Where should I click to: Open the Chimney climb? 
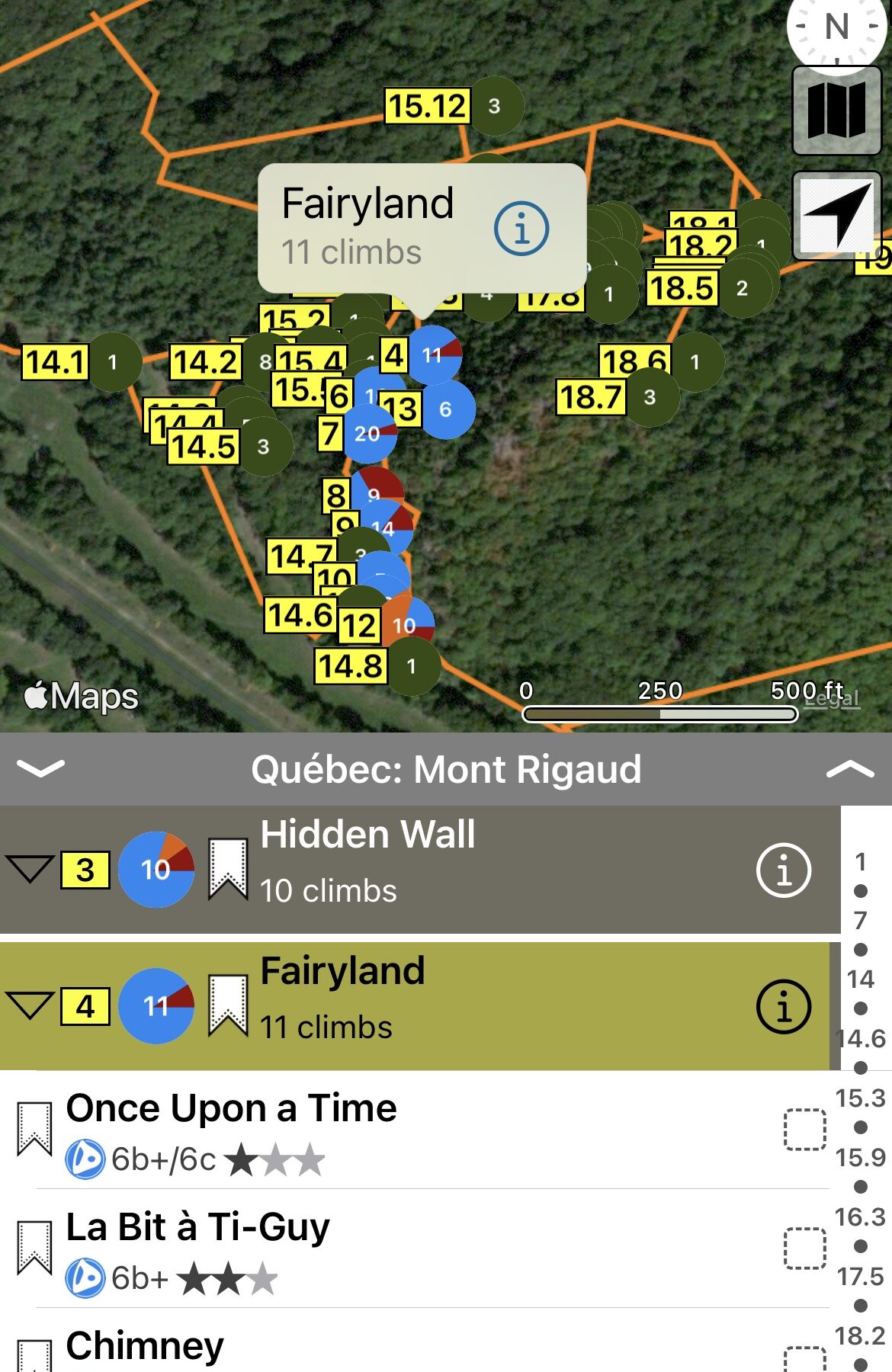[x=145, y=1346]
